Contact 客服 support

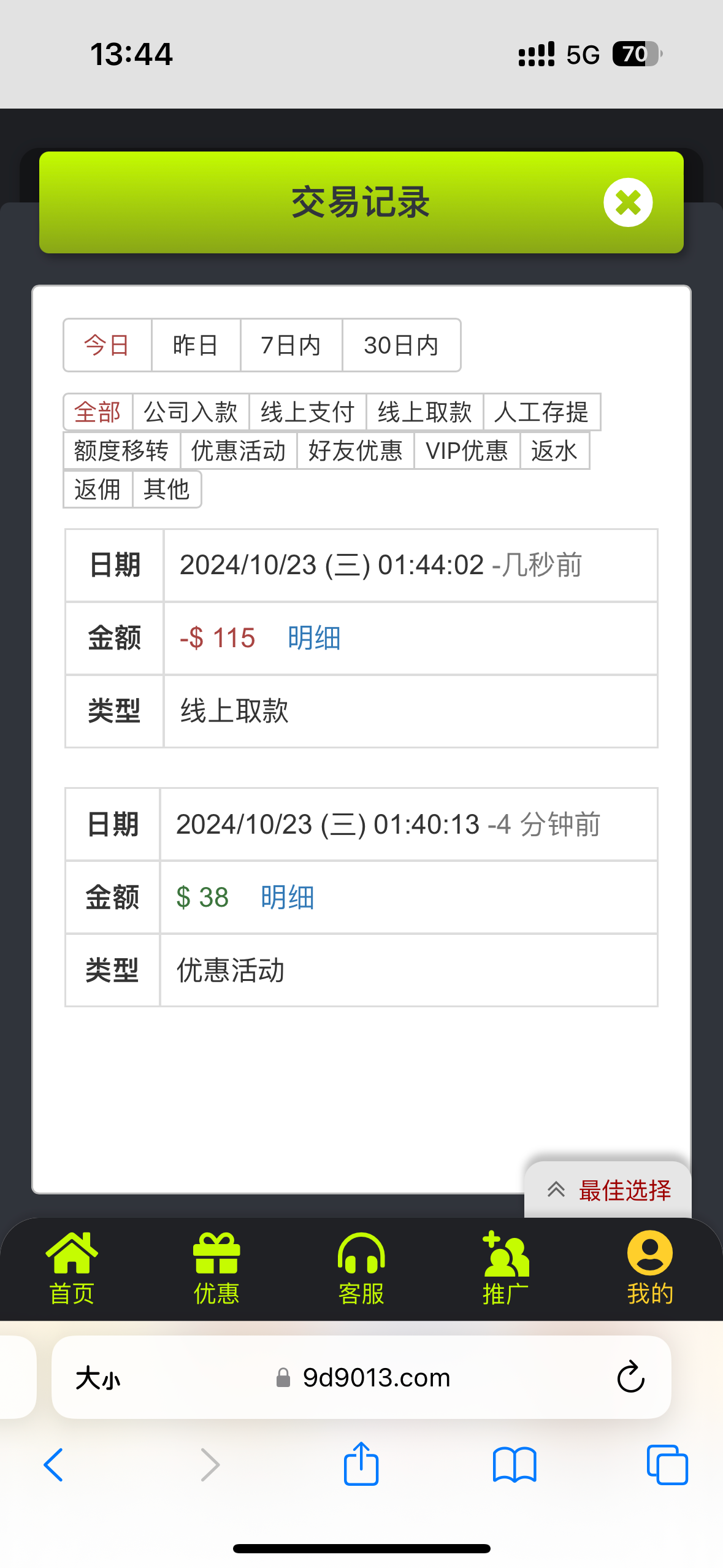click(x=361, y=1268)
